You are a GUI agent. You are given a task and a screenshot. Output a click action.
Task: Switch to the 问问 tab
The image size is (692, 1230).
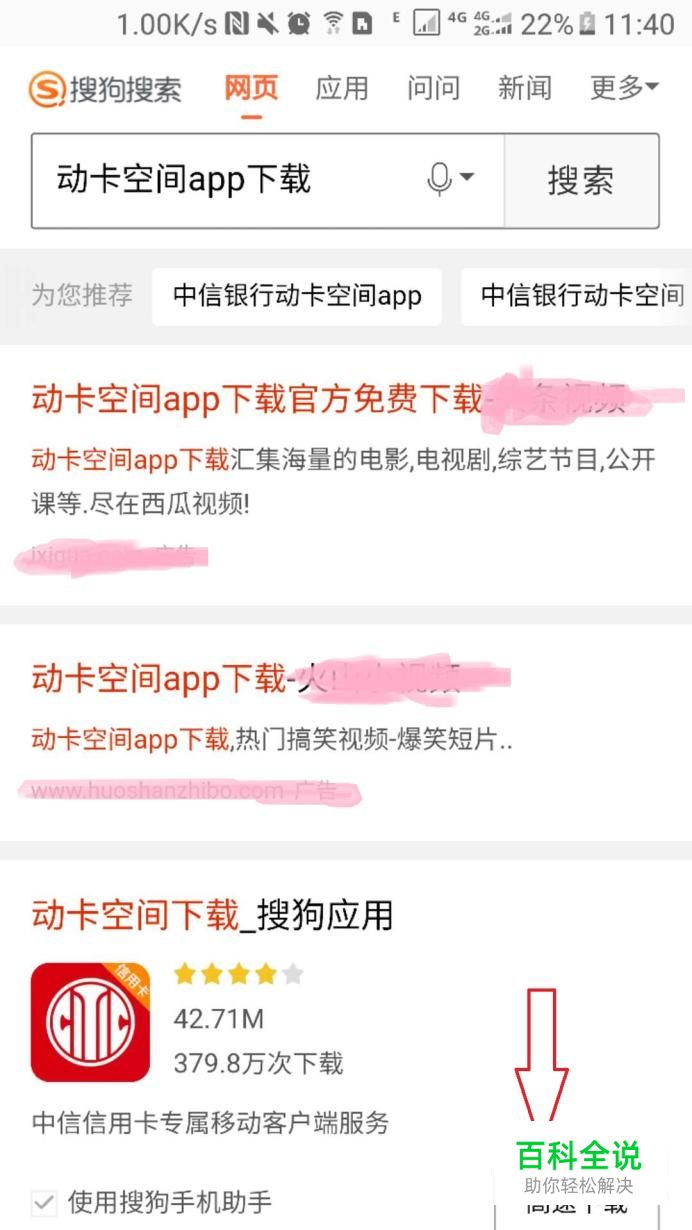(433, 88)
